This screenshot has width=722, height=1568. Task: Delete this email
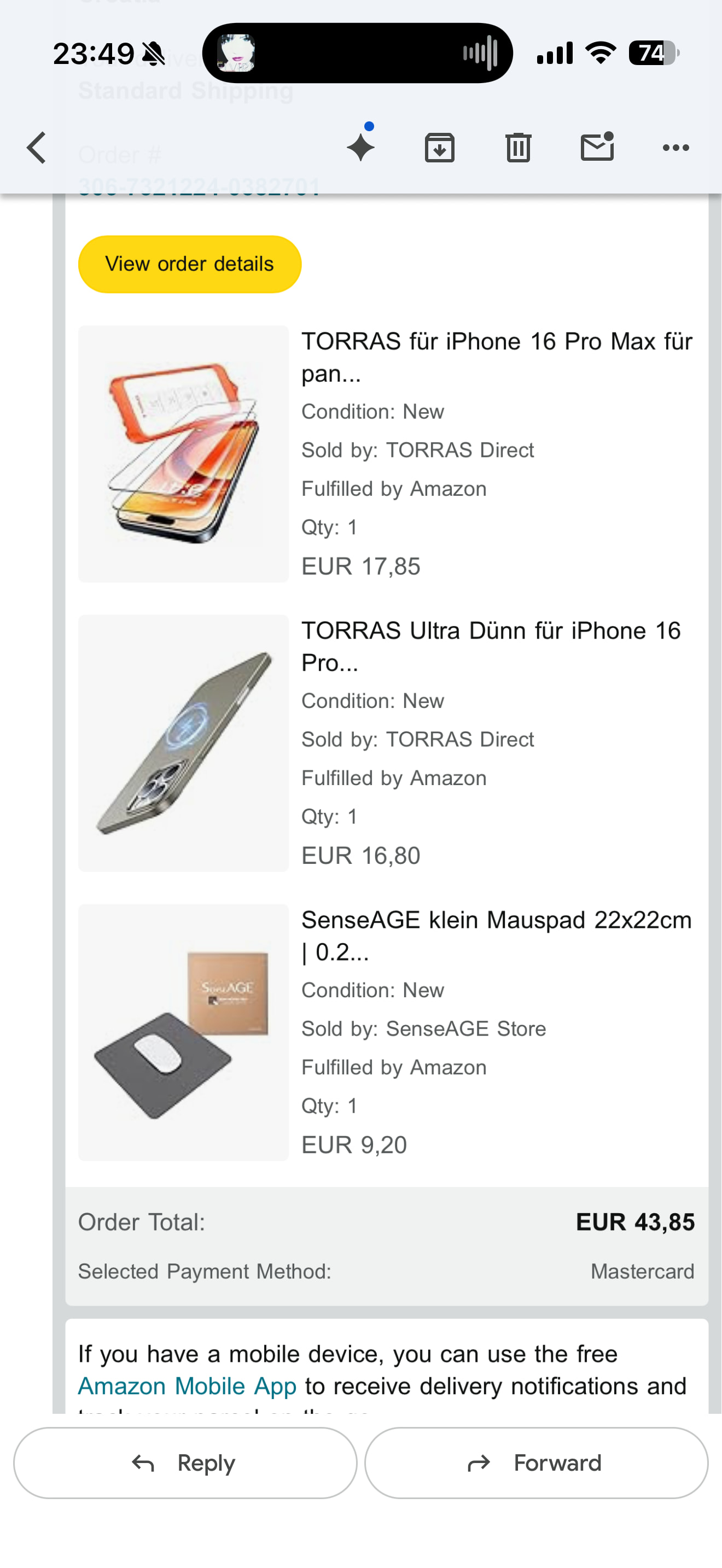(518, 148)
